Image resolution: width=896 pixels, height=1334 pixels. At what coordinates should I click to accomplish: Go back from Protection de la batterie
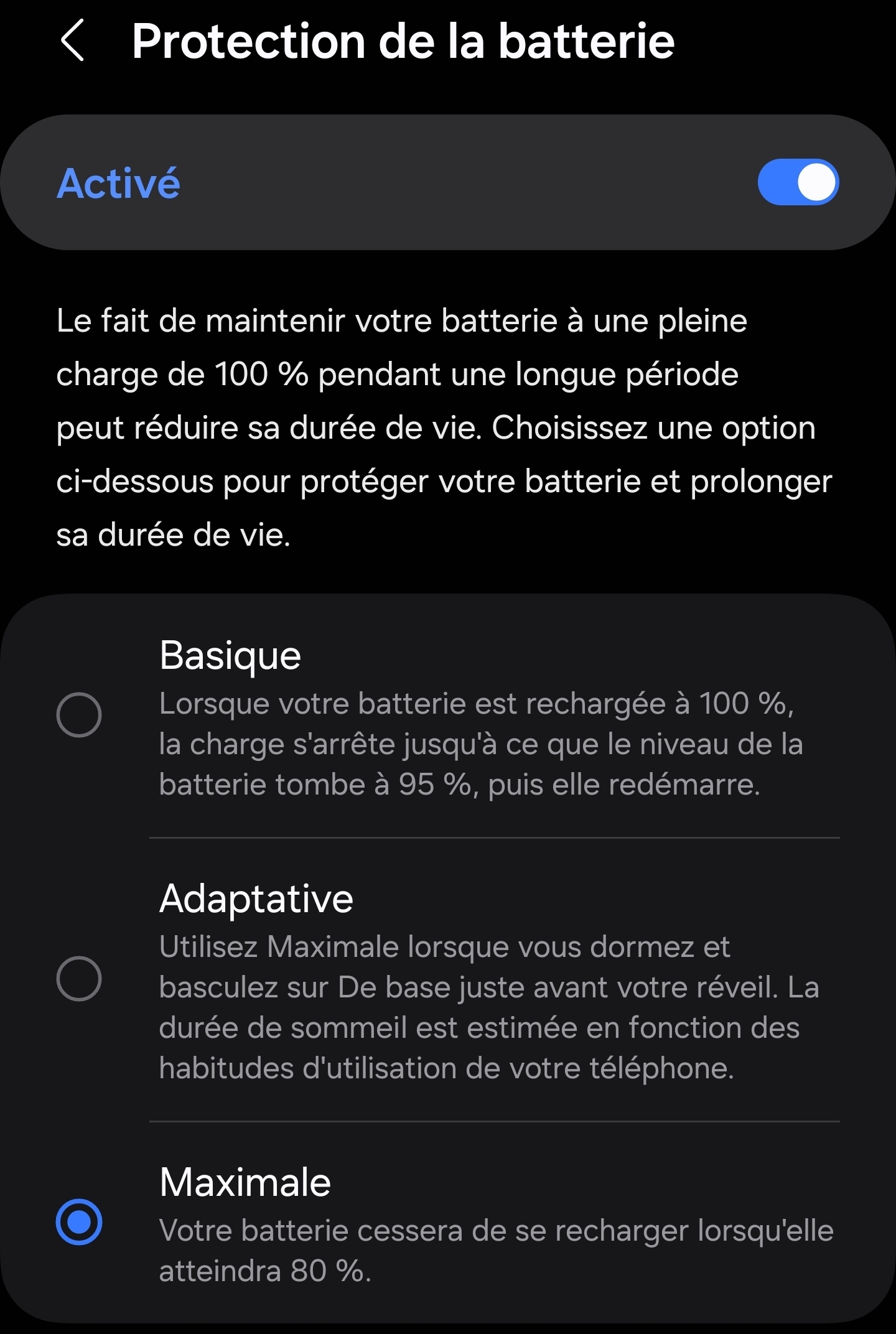tap(73, 41)
